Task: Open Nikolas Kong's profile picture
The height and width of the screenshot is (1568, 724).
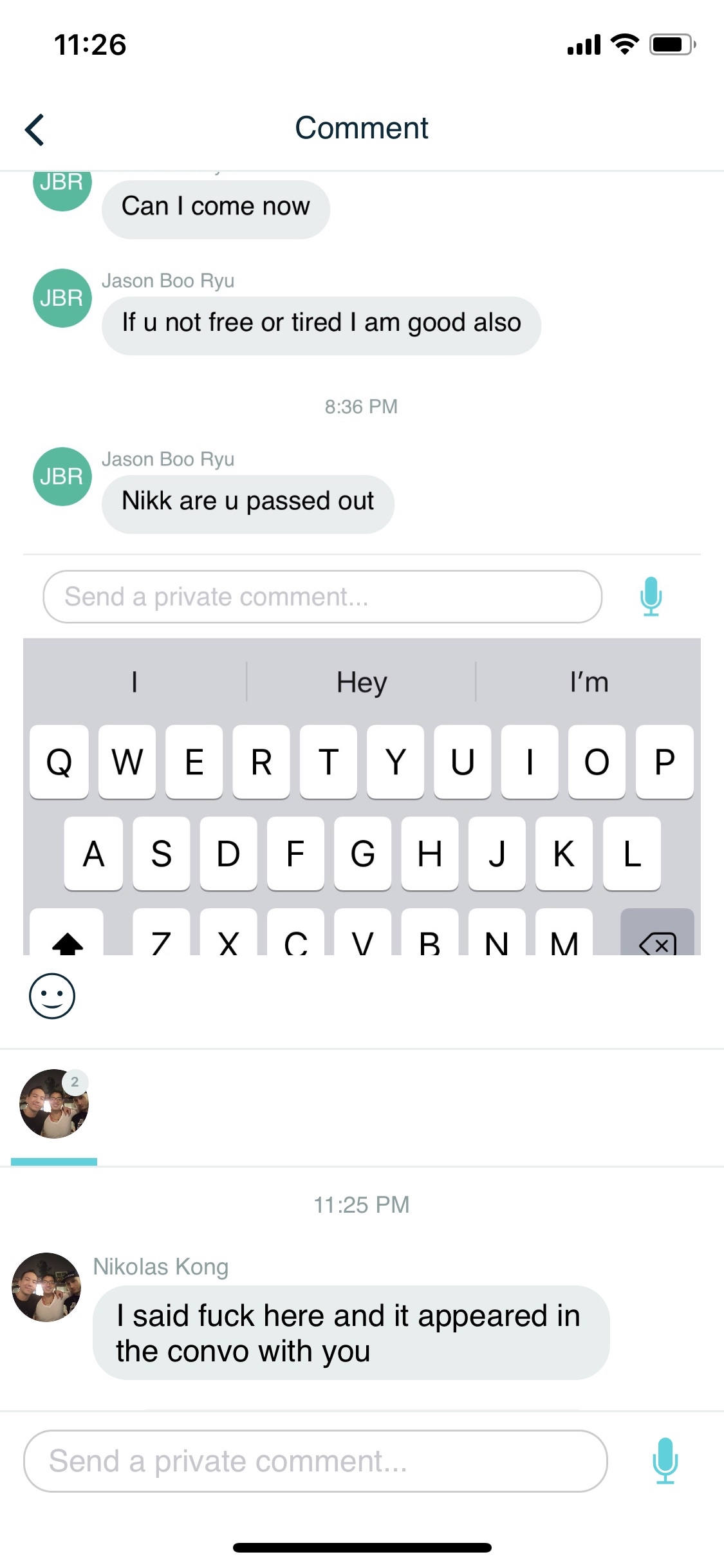Action: (x=46, y=1287)
